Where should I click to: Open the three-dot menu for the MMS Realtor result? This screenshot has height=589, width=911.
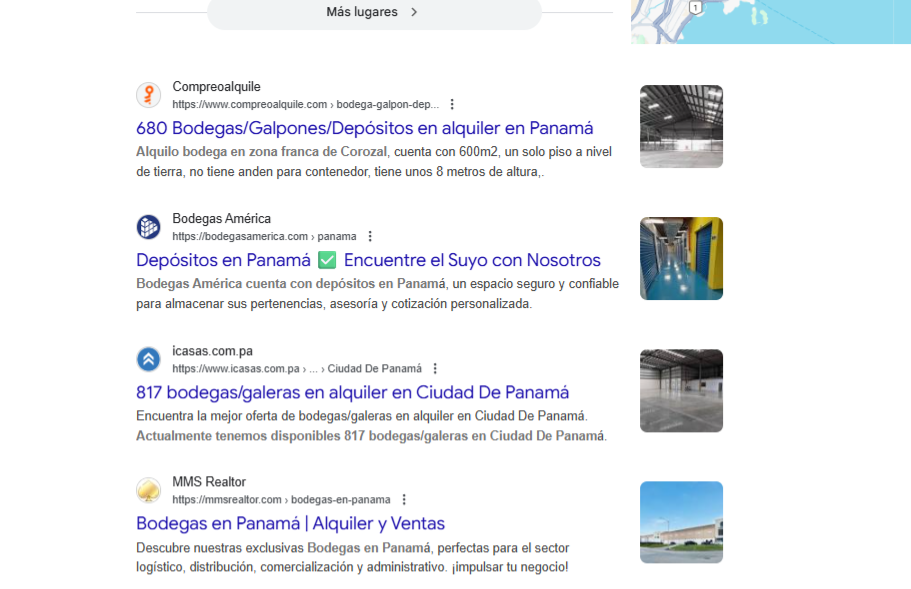pyautogui.click(x=404, y=499)
